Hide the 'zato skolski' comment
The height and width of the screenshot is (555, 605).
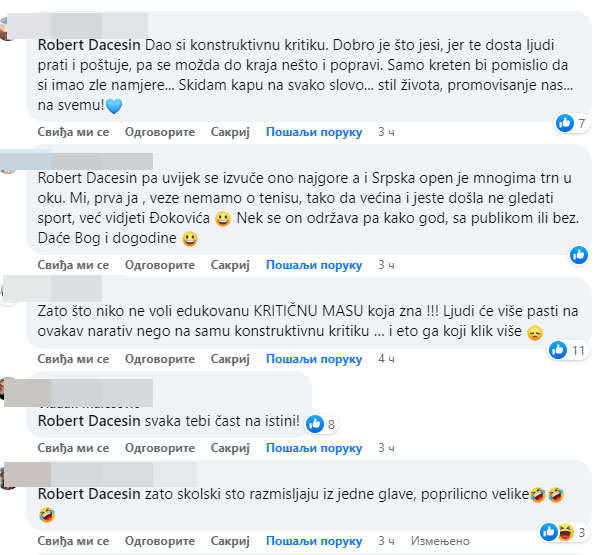(x=230, y=541)
